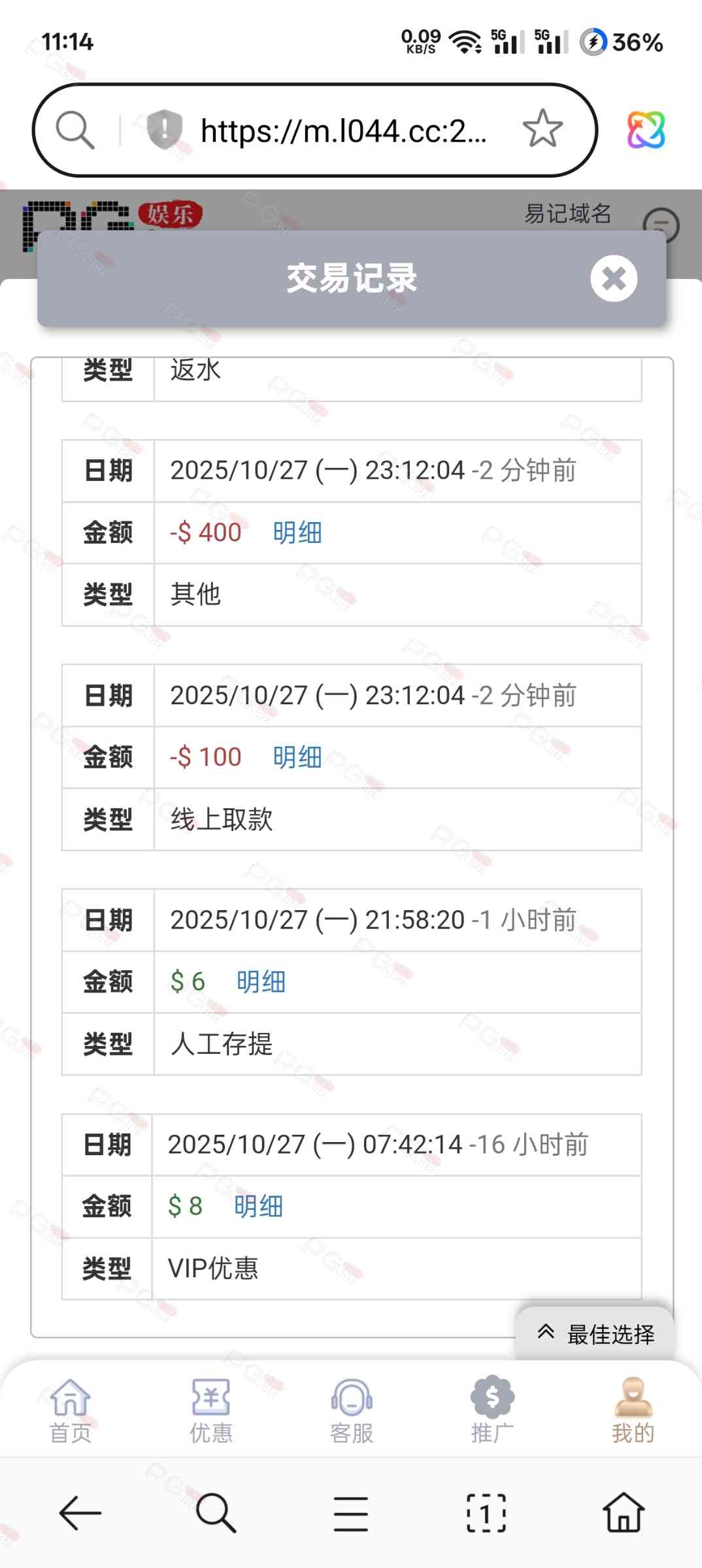Image resolution: width=702 pixels, height=1568 pixels.
Task: Go to the browser home page
Action: (x=623, y=1512)
